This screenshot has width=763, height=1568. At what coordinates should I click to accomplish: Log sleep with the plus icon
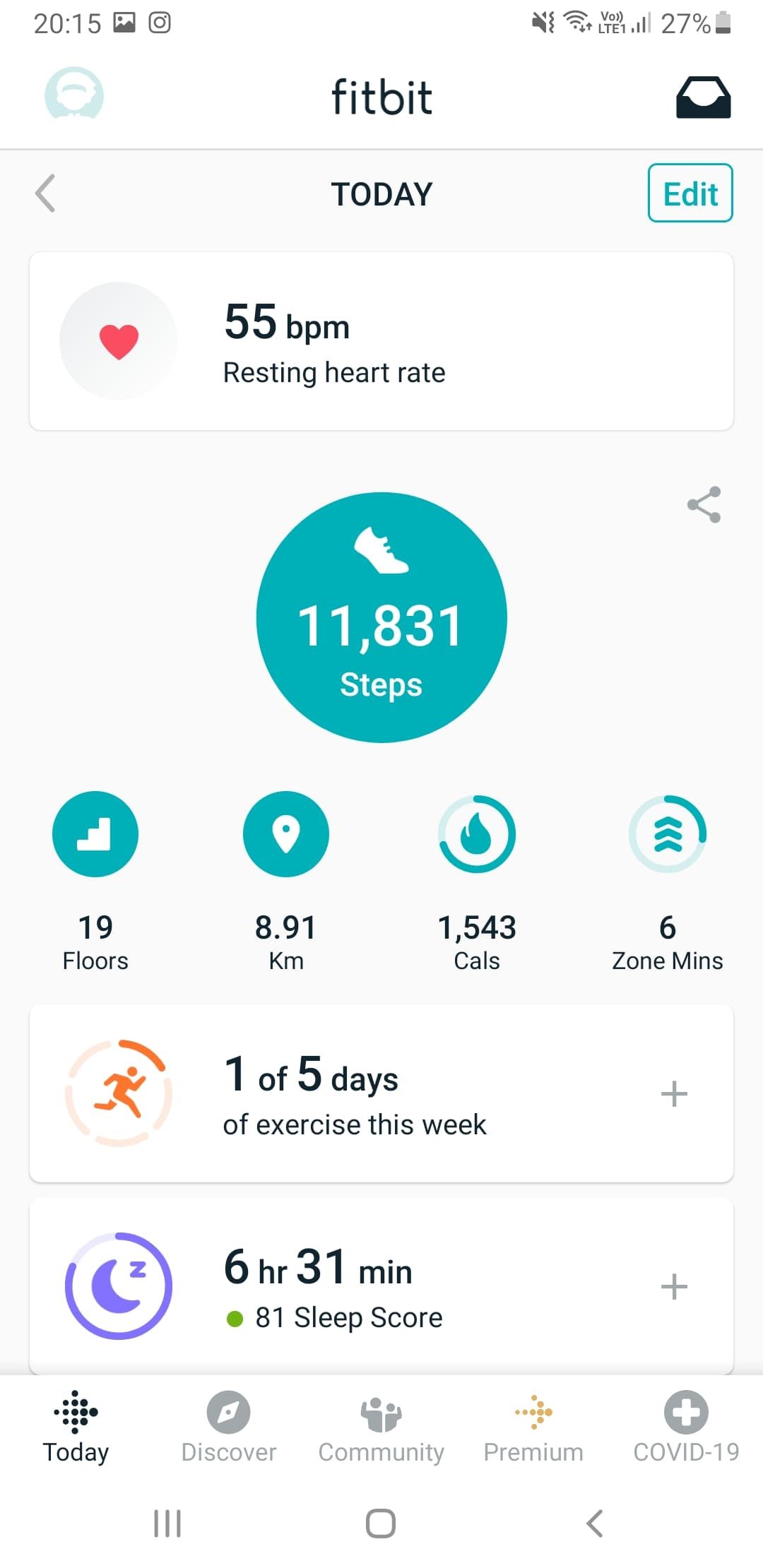[x=674, y=1286]
